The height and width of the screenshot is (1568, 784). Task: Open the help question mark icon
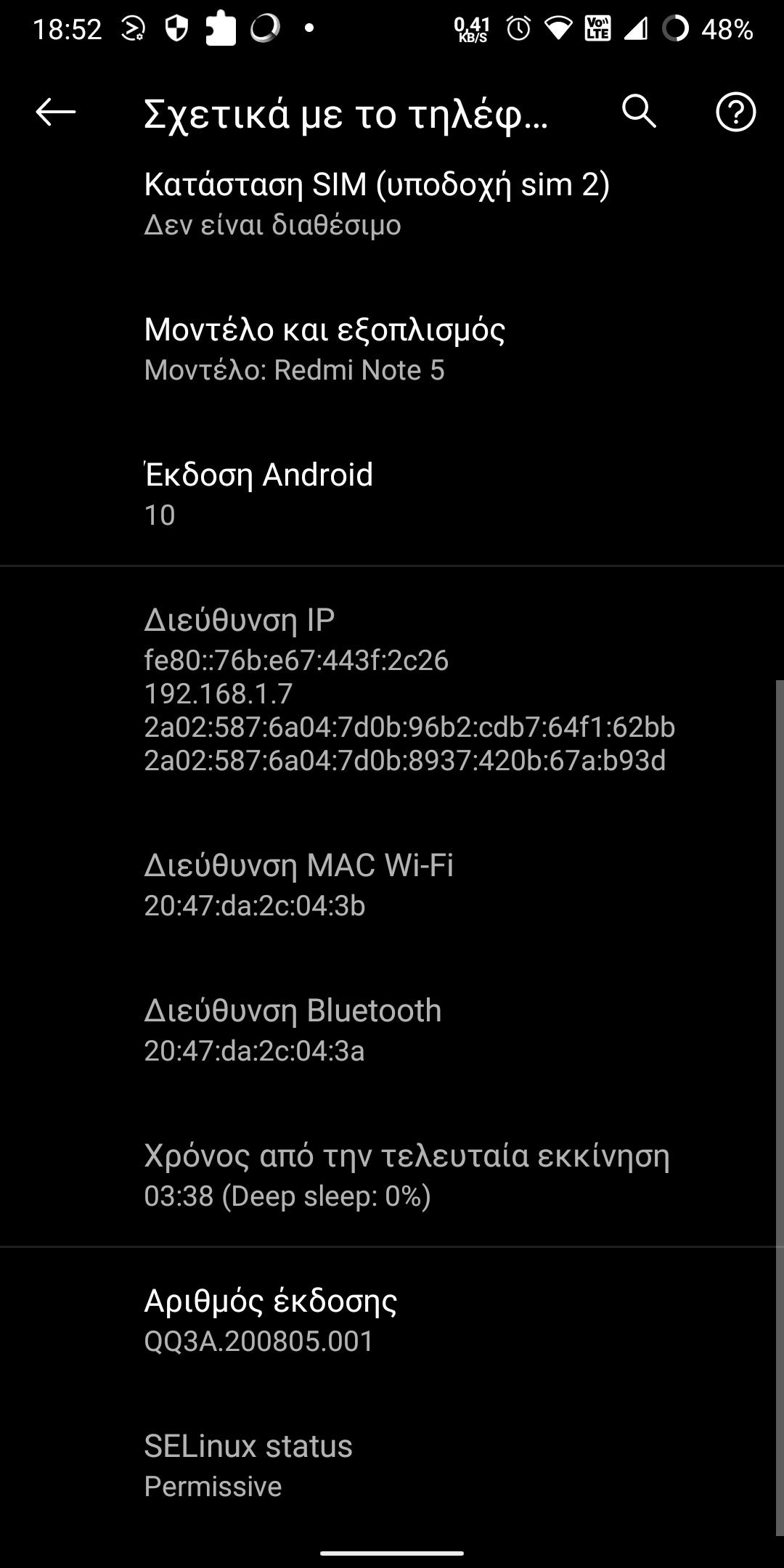point(735,112)
